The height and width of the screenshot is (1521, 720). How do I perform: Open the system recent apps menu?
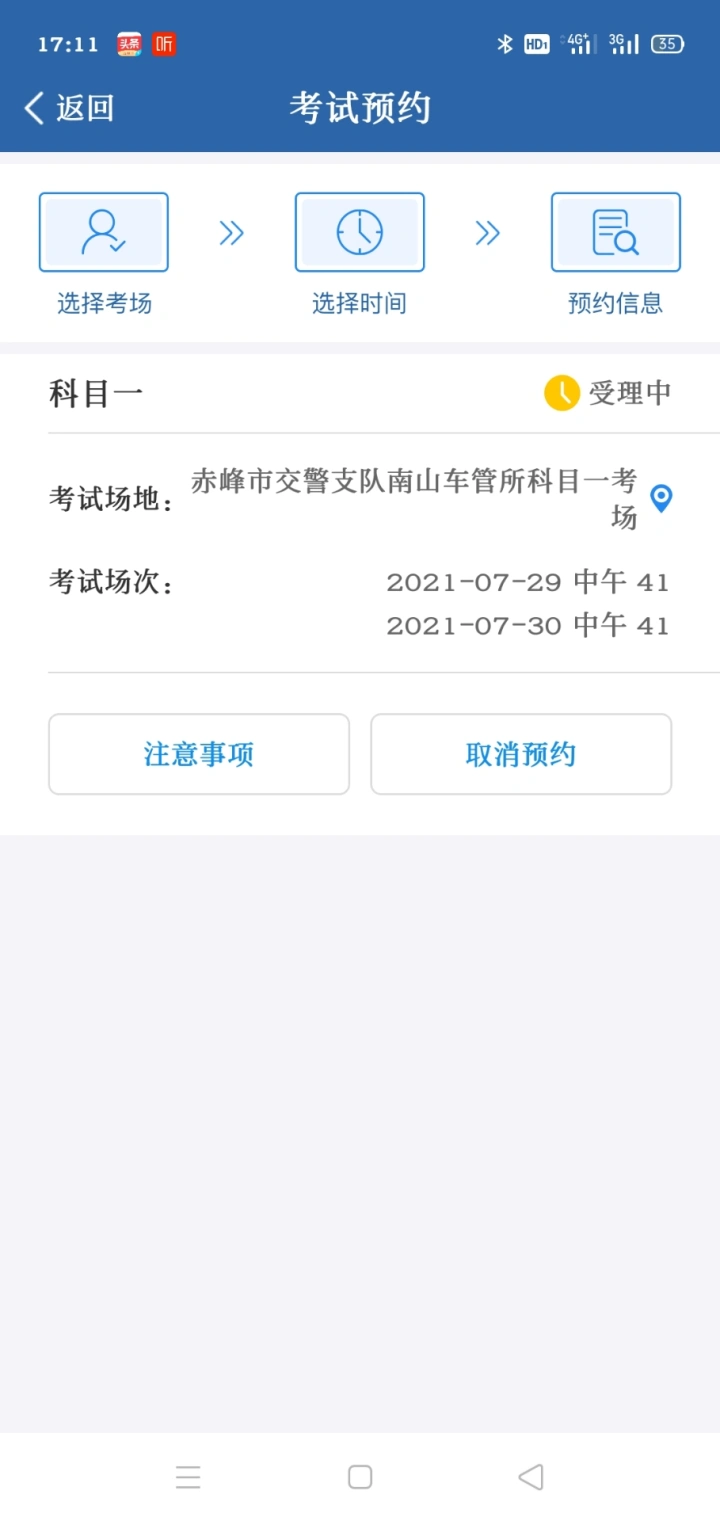(188, 1477)
